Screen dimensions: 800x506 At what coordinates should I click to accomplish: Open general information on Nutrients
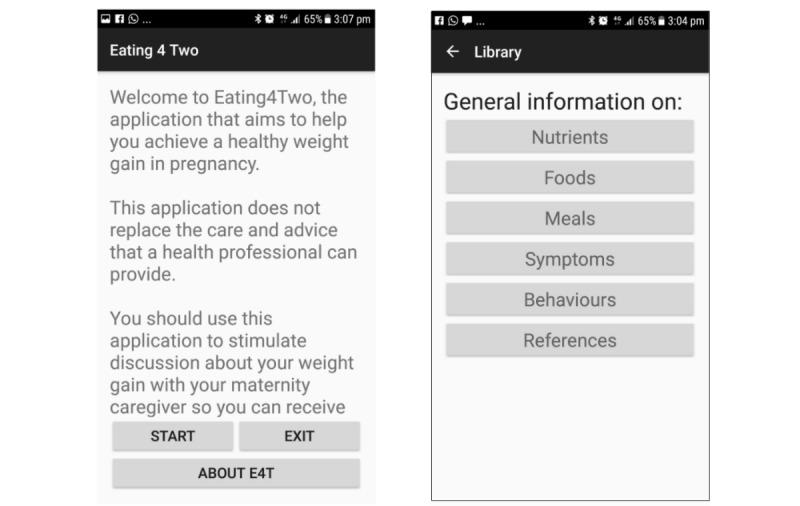pyautogui.click(x=569, y=137)
